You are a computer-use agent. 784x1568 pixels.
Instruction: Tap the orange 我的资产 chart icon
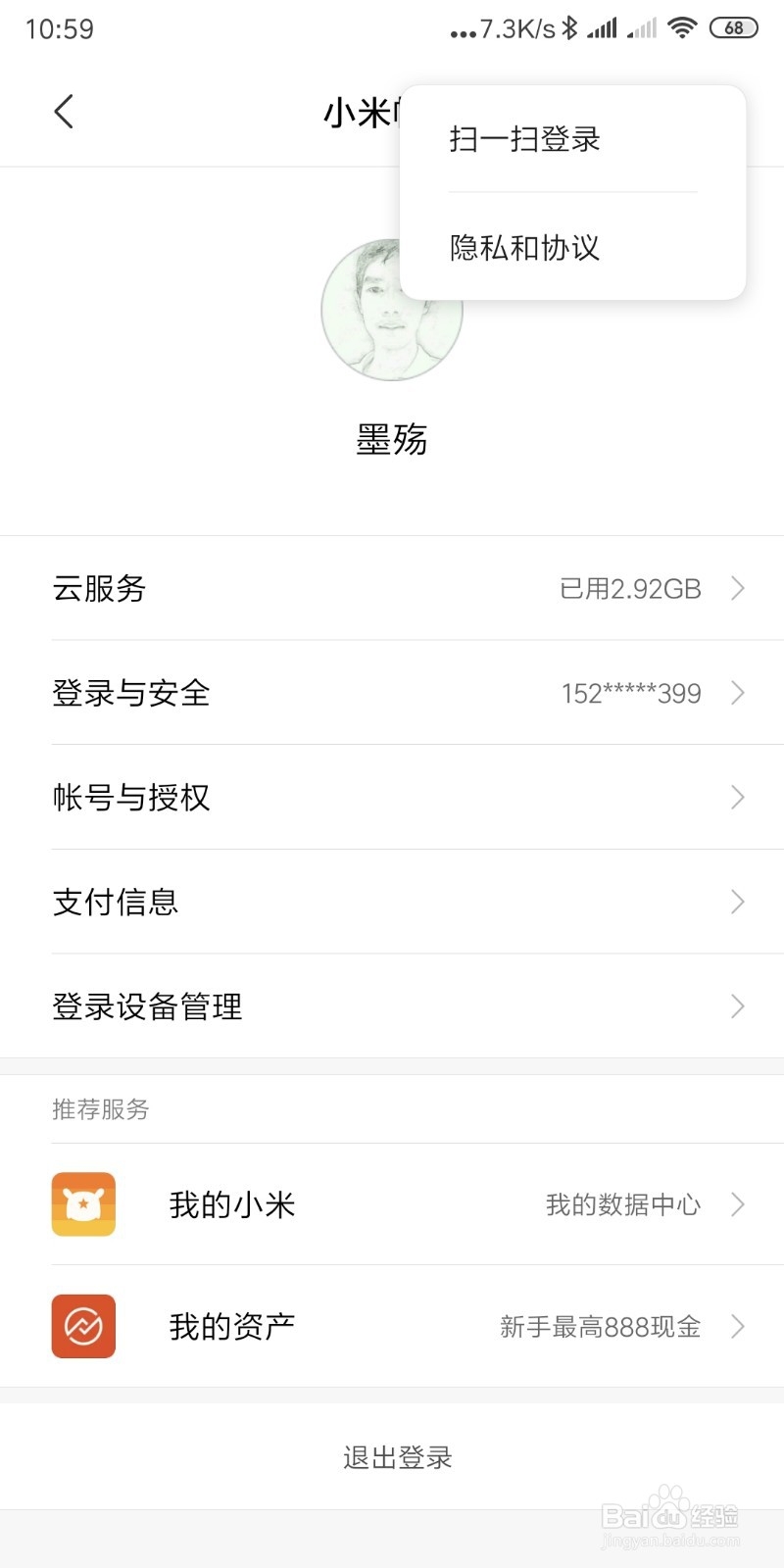coord(82,1327)
